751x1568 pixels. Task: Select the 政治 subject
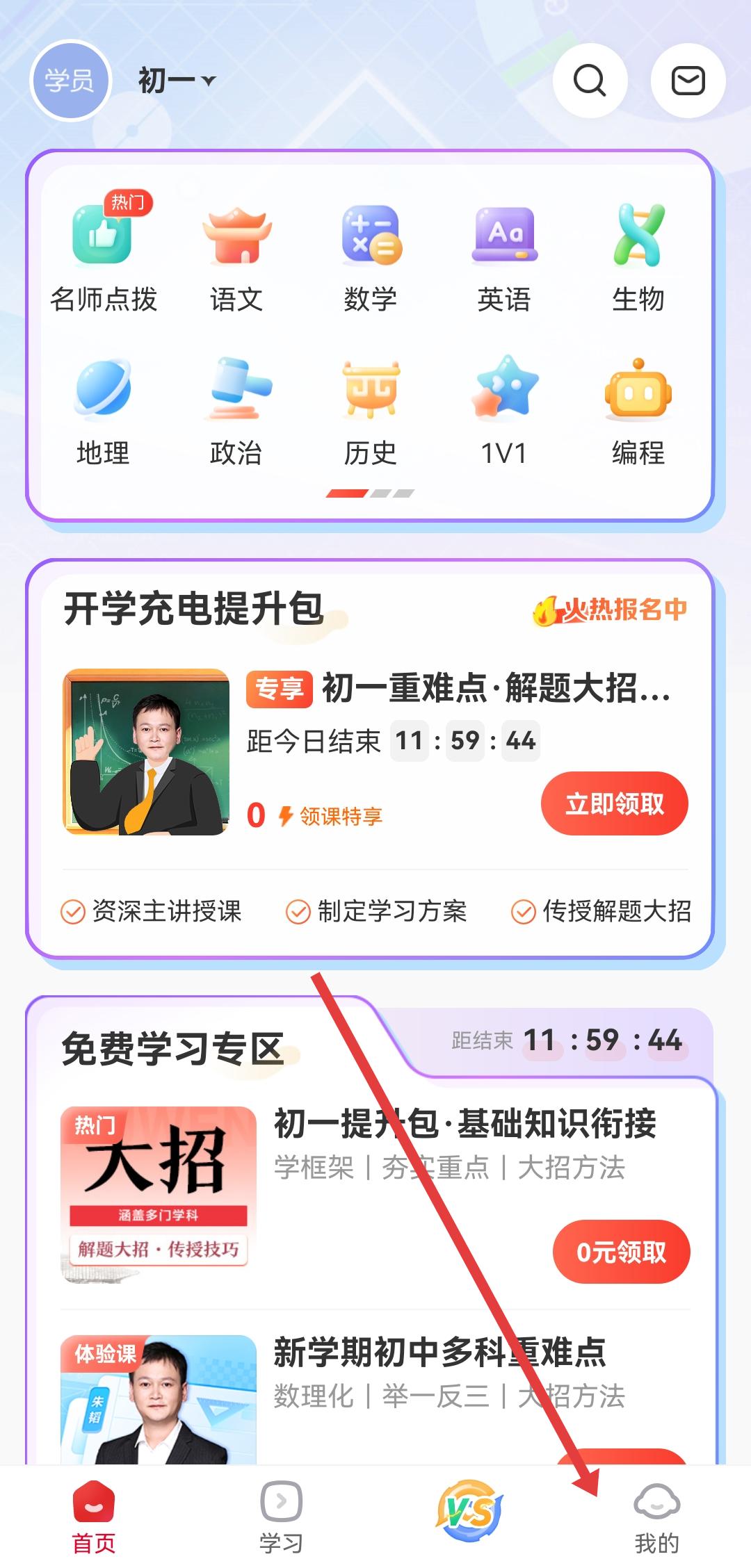coord(236,411)
